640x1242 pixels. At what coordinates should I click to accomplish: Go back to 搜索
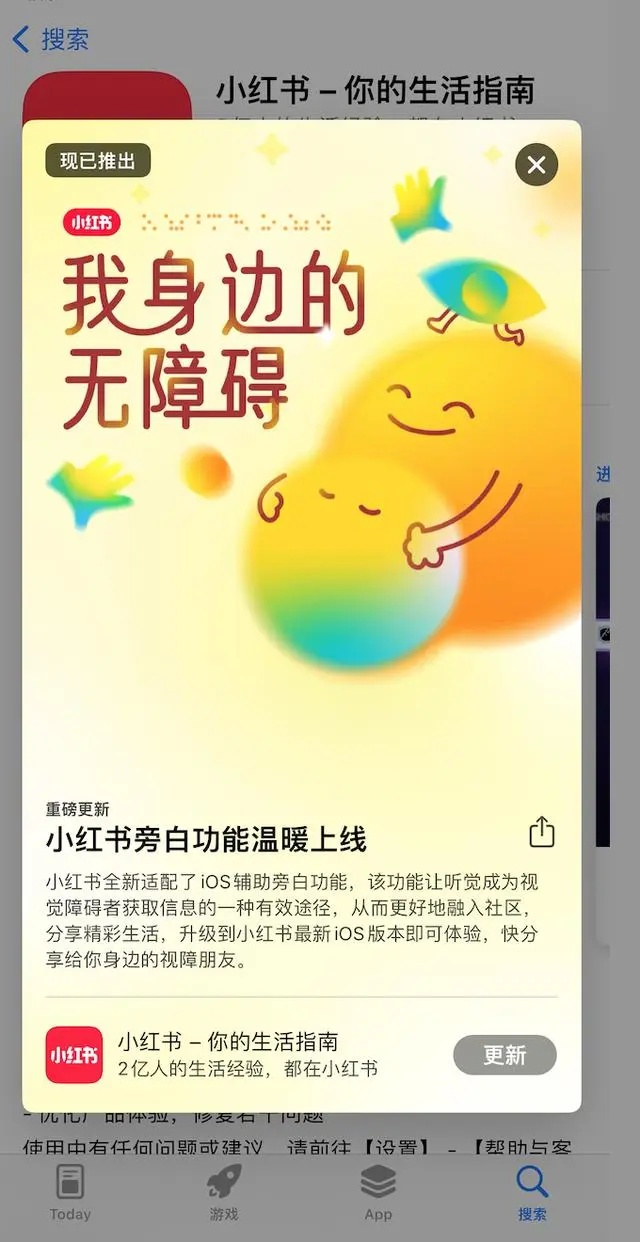point(50,40)
